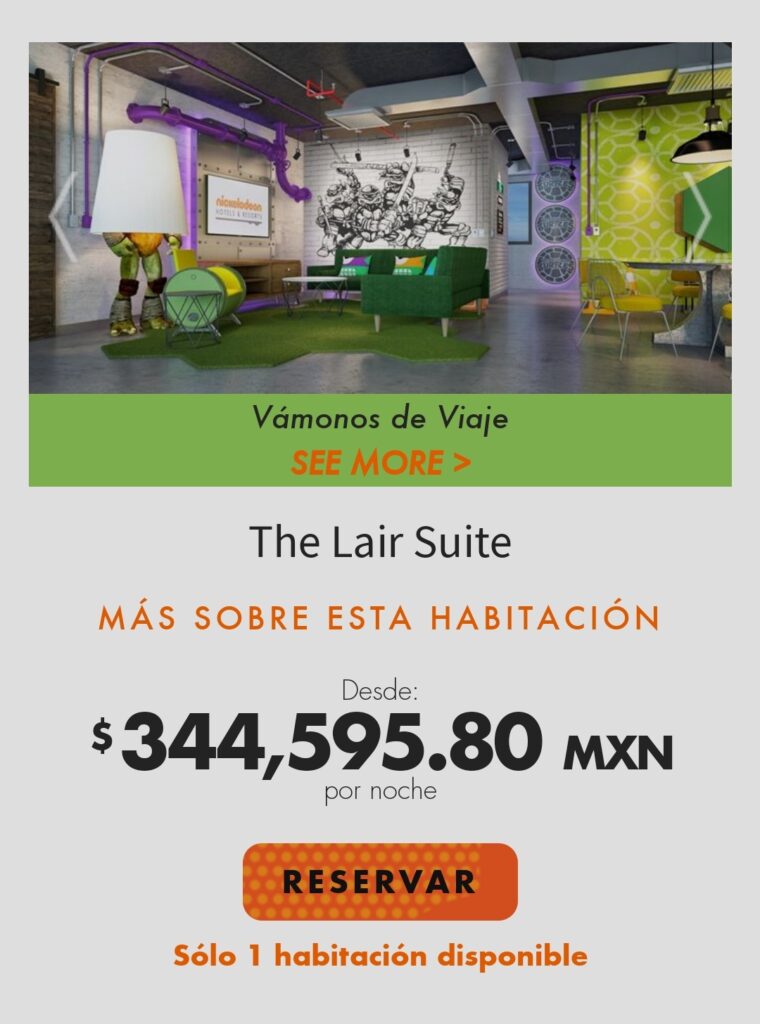760x1024 pixels.
Task: Tap the RESERVAR button
Action: point(380,881)
